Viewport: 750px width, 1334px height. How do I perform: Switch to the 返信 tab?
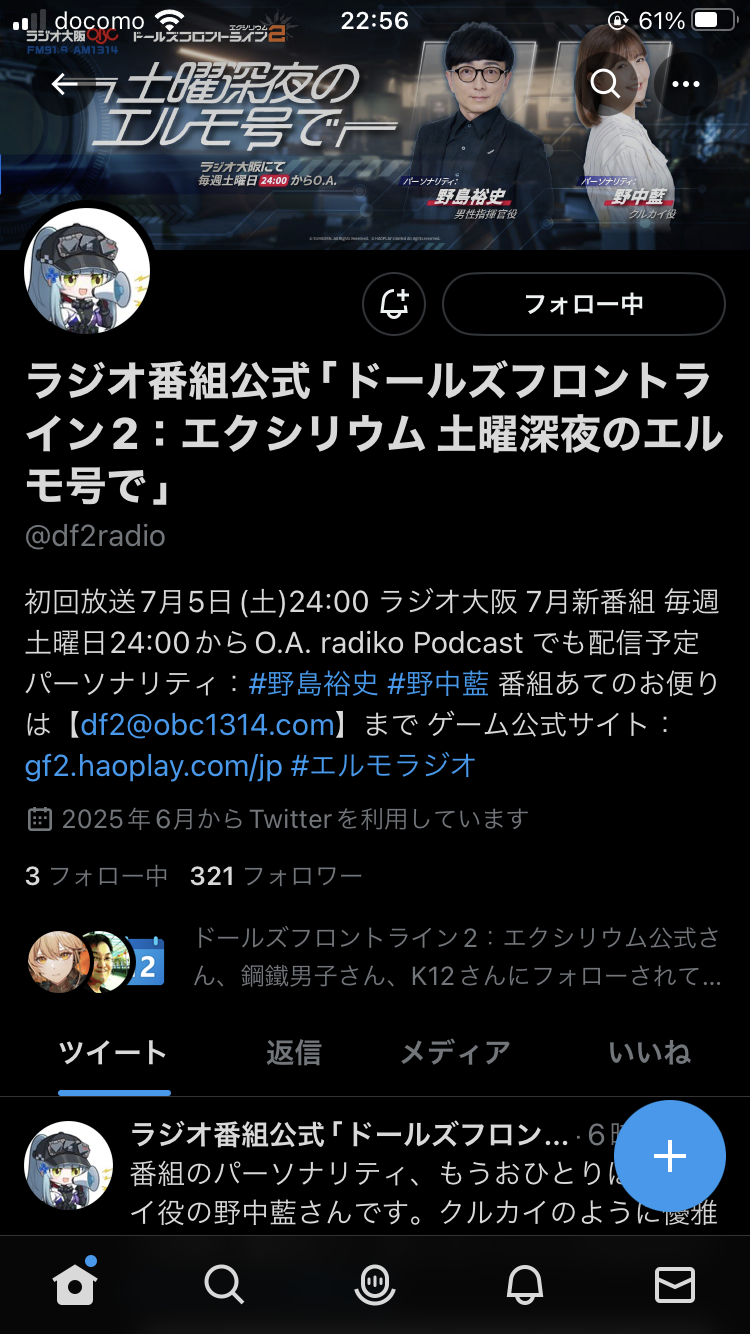294,1053
